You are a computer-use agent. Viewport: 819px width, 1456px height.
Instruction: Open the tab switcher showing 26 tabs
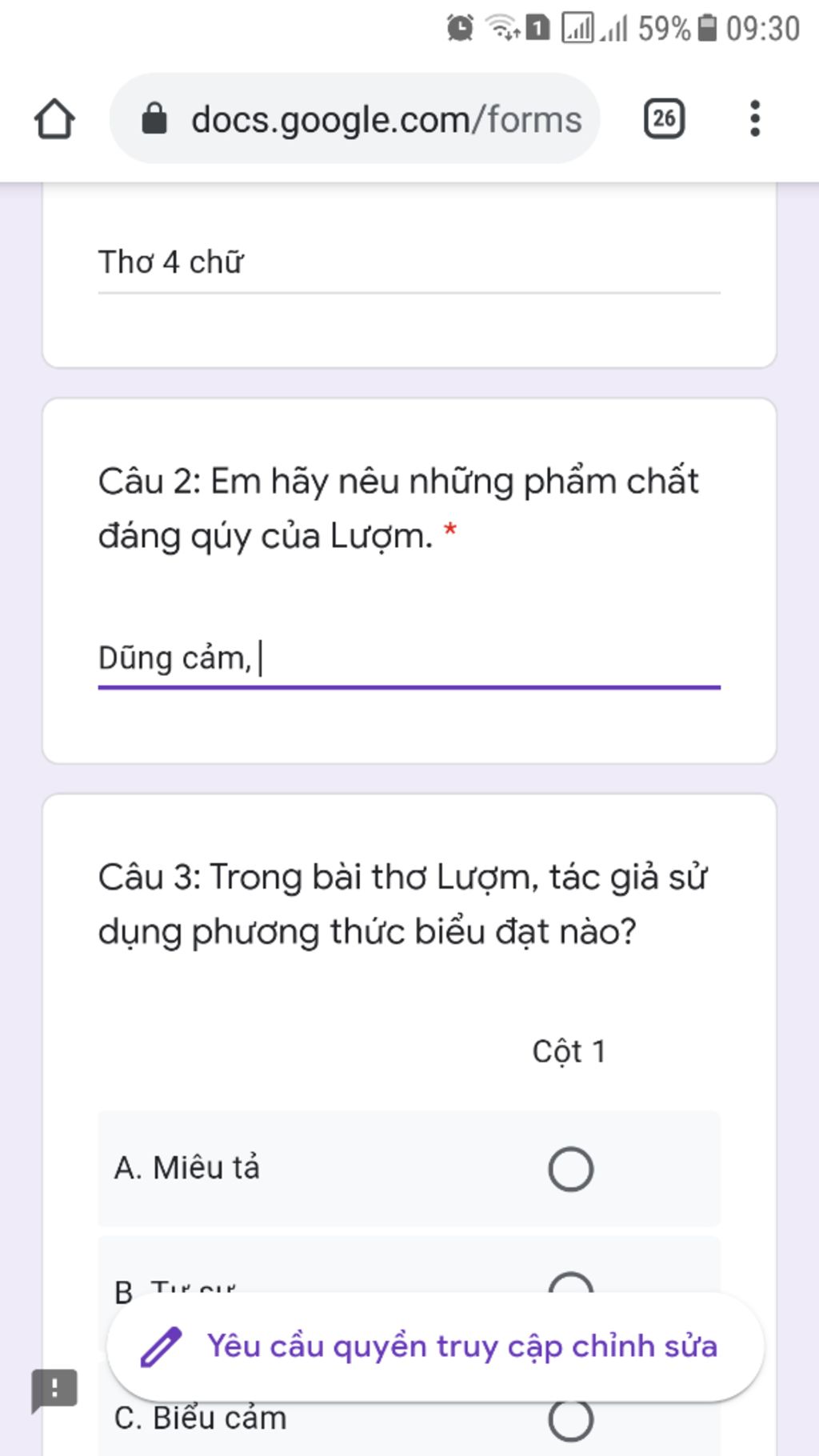(664, 119)
